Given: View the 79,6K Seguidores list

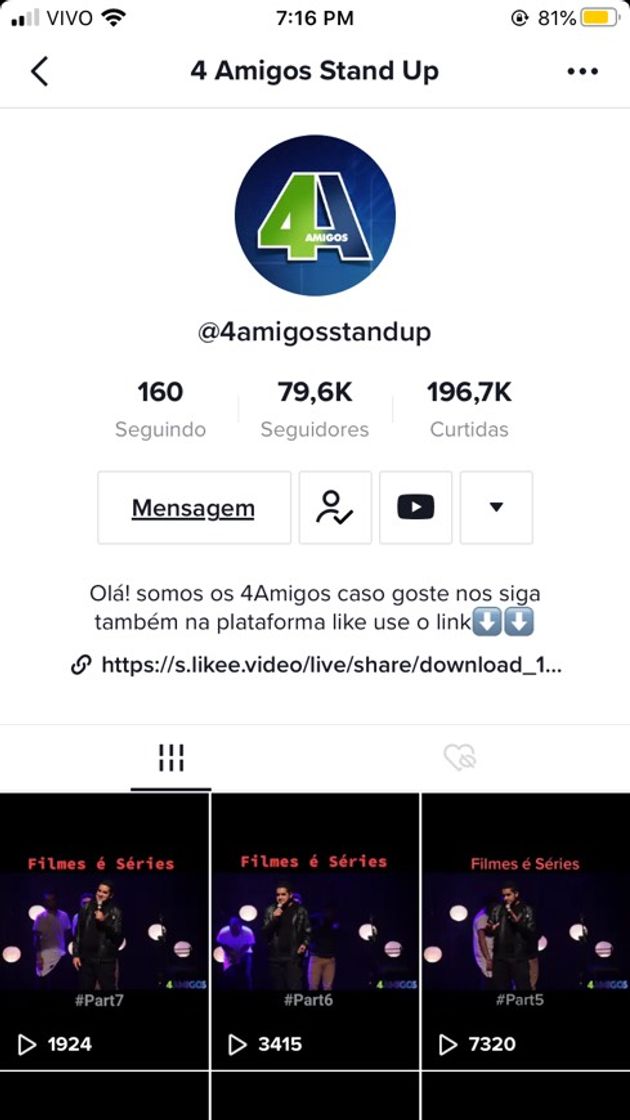Looking at the screenshot, I should tap(315, 408).
